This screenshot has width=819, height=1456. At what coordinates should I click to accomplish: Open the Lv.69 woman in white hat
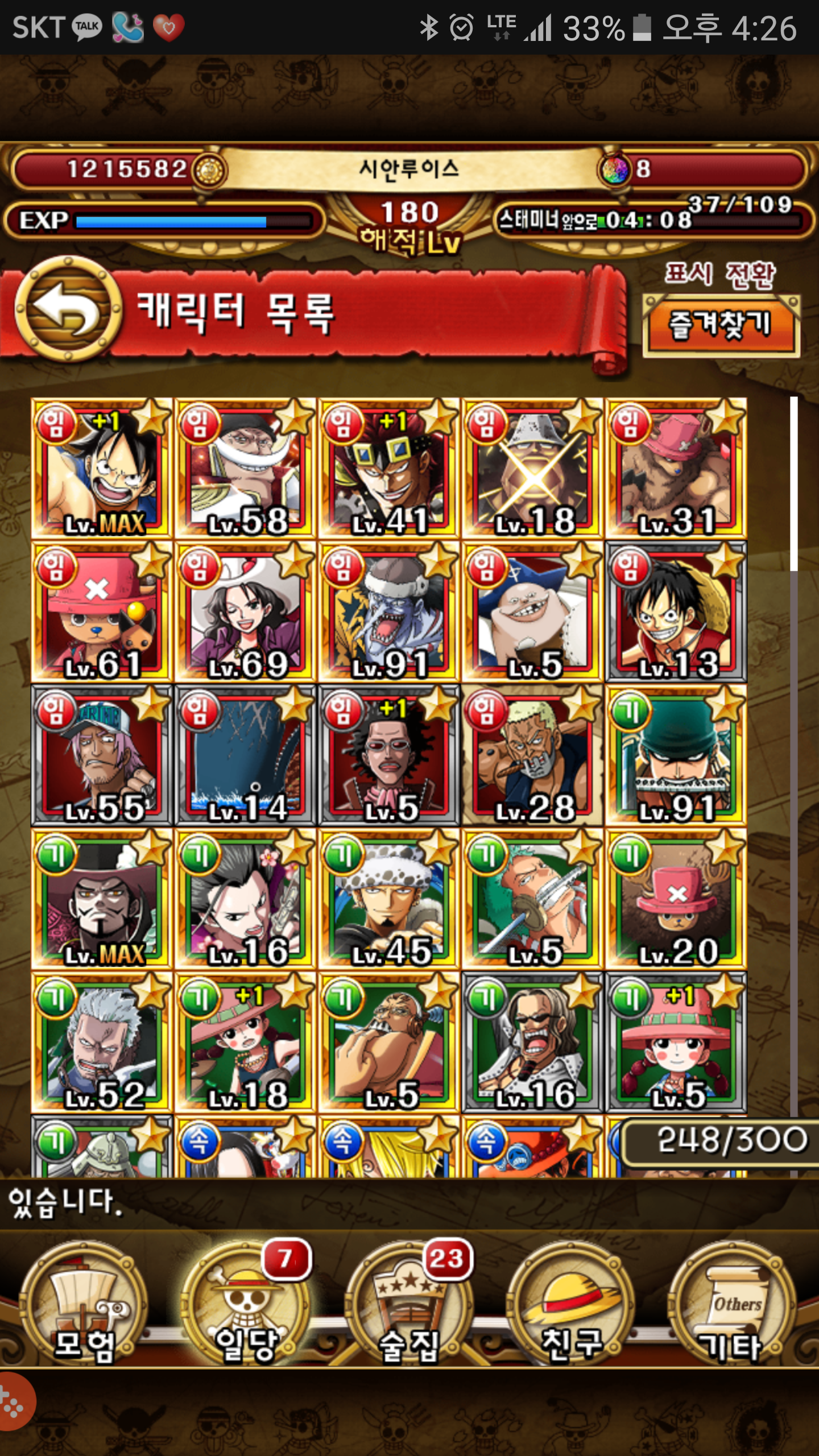point(245,612)
